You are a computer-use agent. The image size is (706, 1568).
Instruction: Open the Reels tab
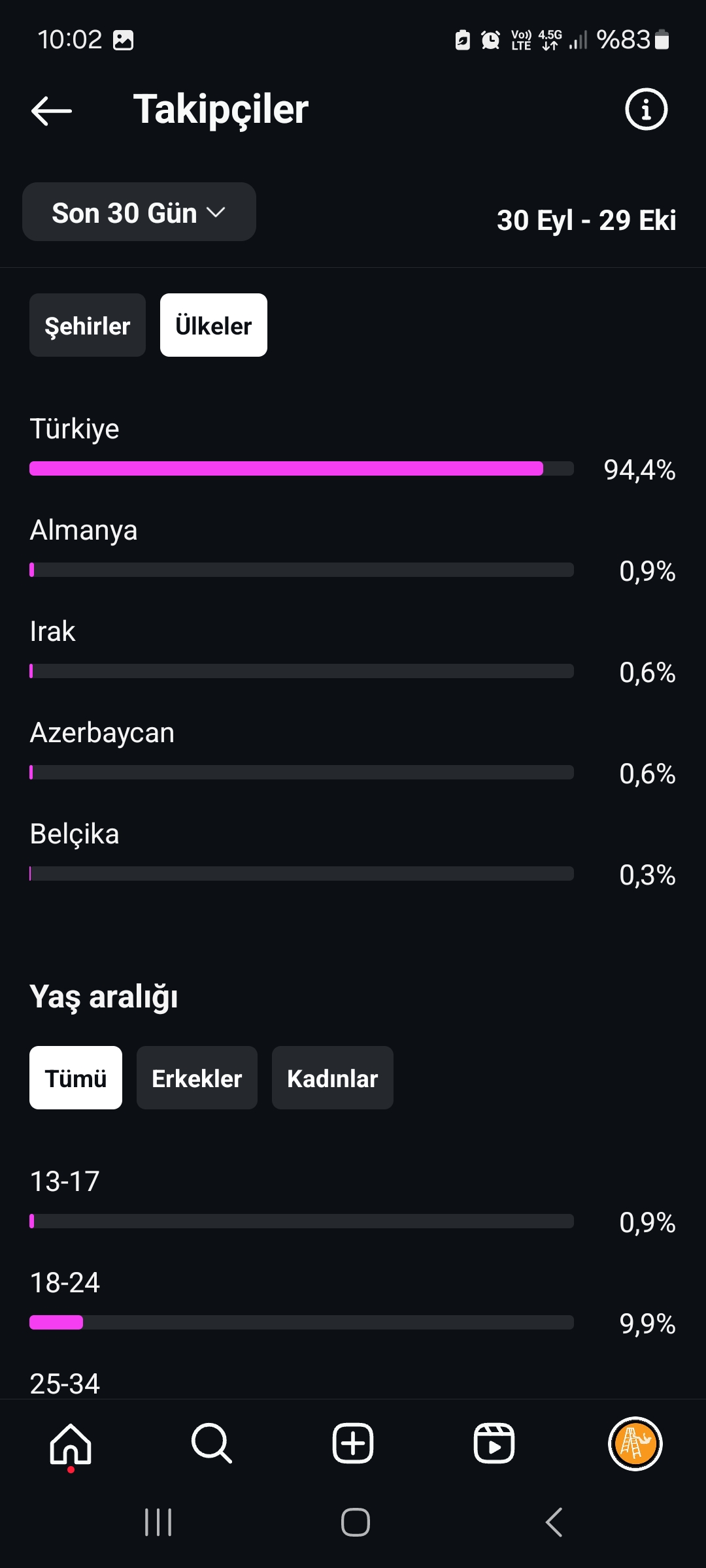click(494, 1444)
